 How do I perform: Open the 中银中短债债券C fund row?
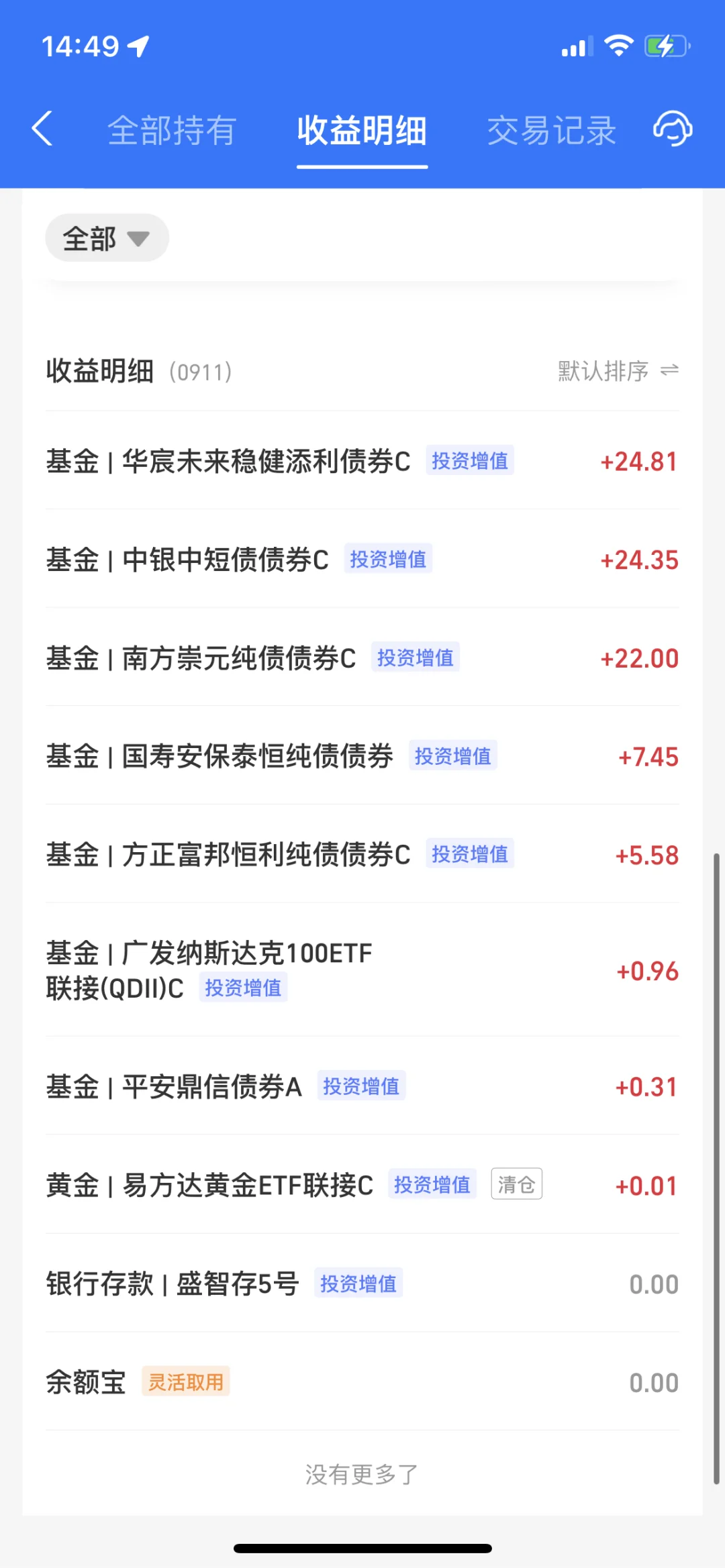click(x=362, y=560)
